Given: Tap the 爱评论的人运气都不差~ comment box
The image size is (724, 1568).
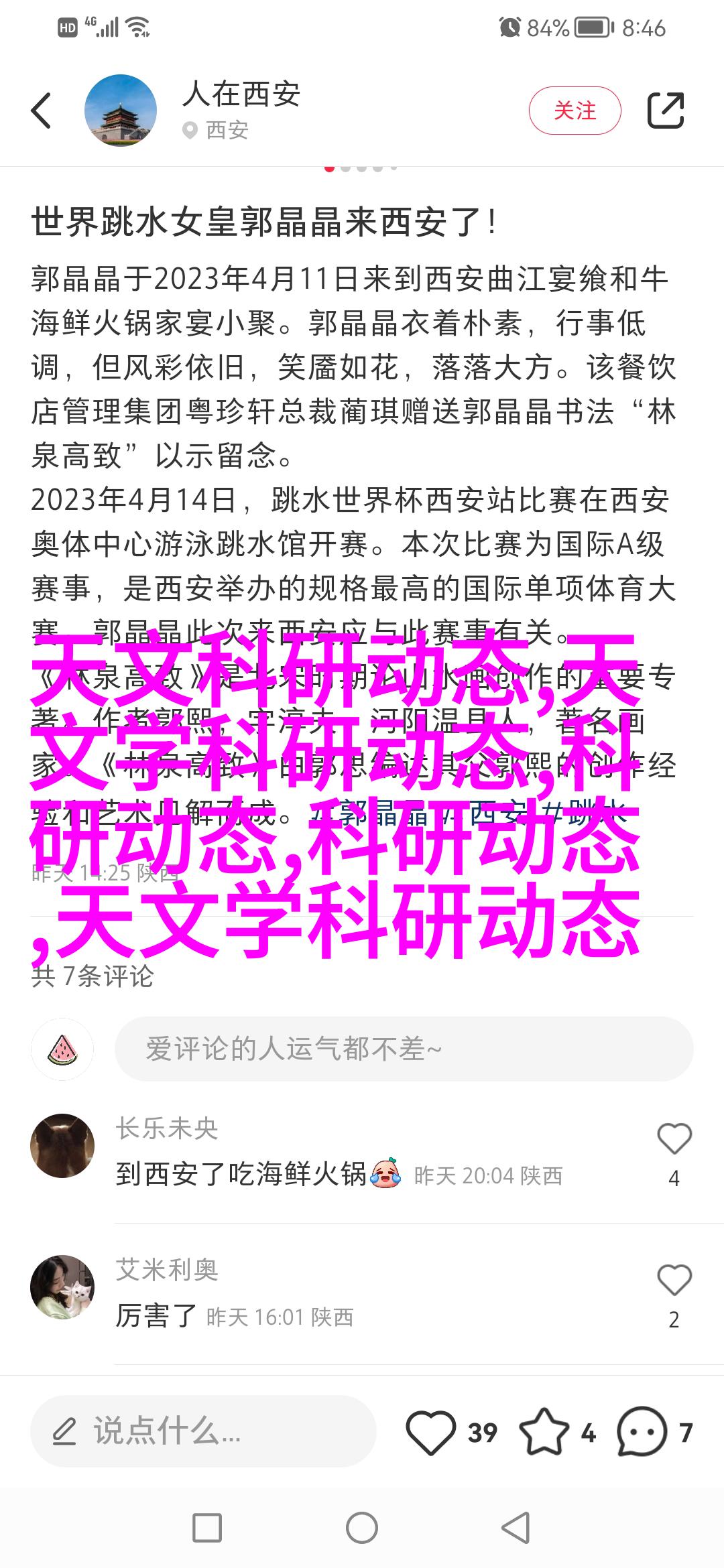Looking at the screenshot, I should 404,1049.
